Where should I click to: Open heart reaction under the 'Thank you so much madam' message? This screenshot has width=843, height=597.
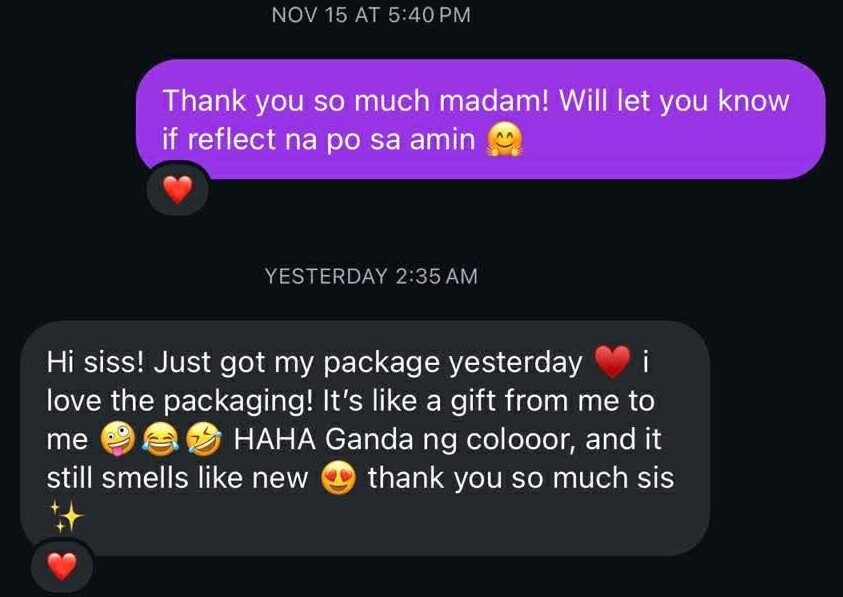pyautogui.click(x=177, y=189)
